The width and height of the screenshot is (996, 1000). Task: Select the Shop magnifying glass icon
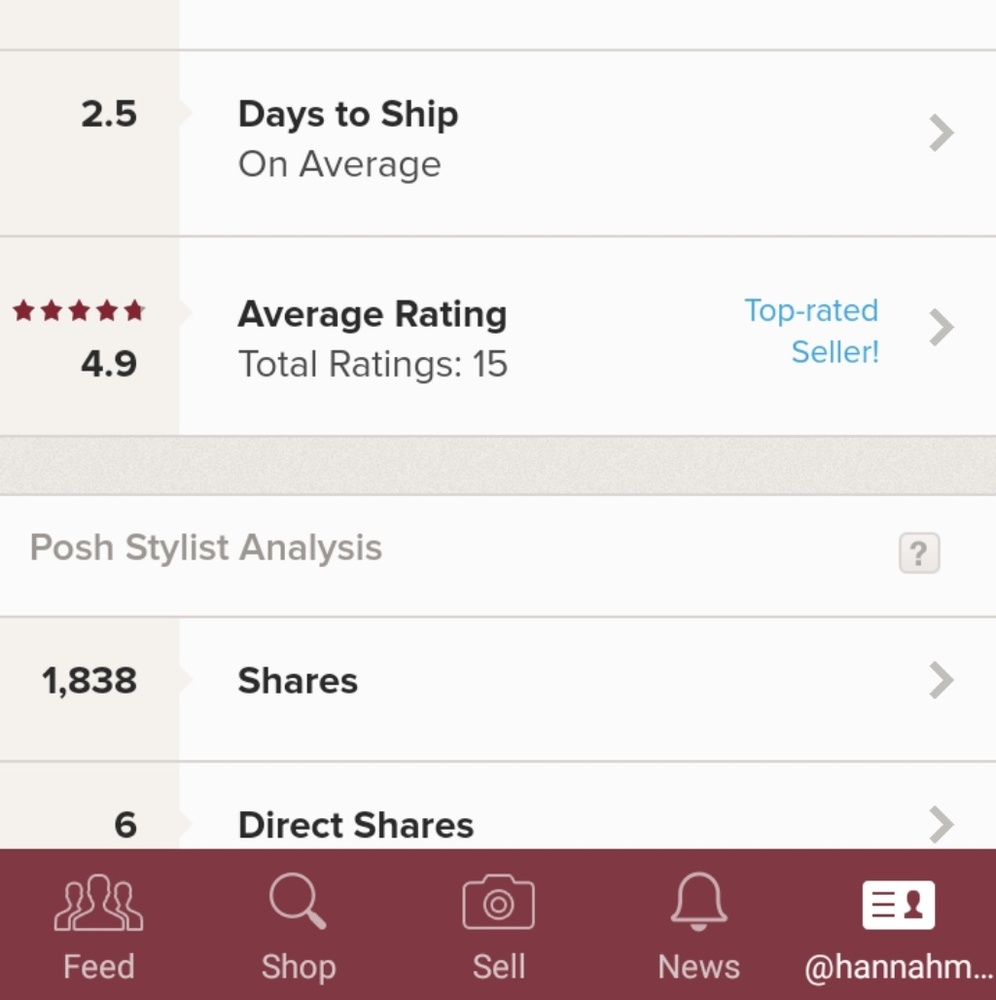[298, 900]
